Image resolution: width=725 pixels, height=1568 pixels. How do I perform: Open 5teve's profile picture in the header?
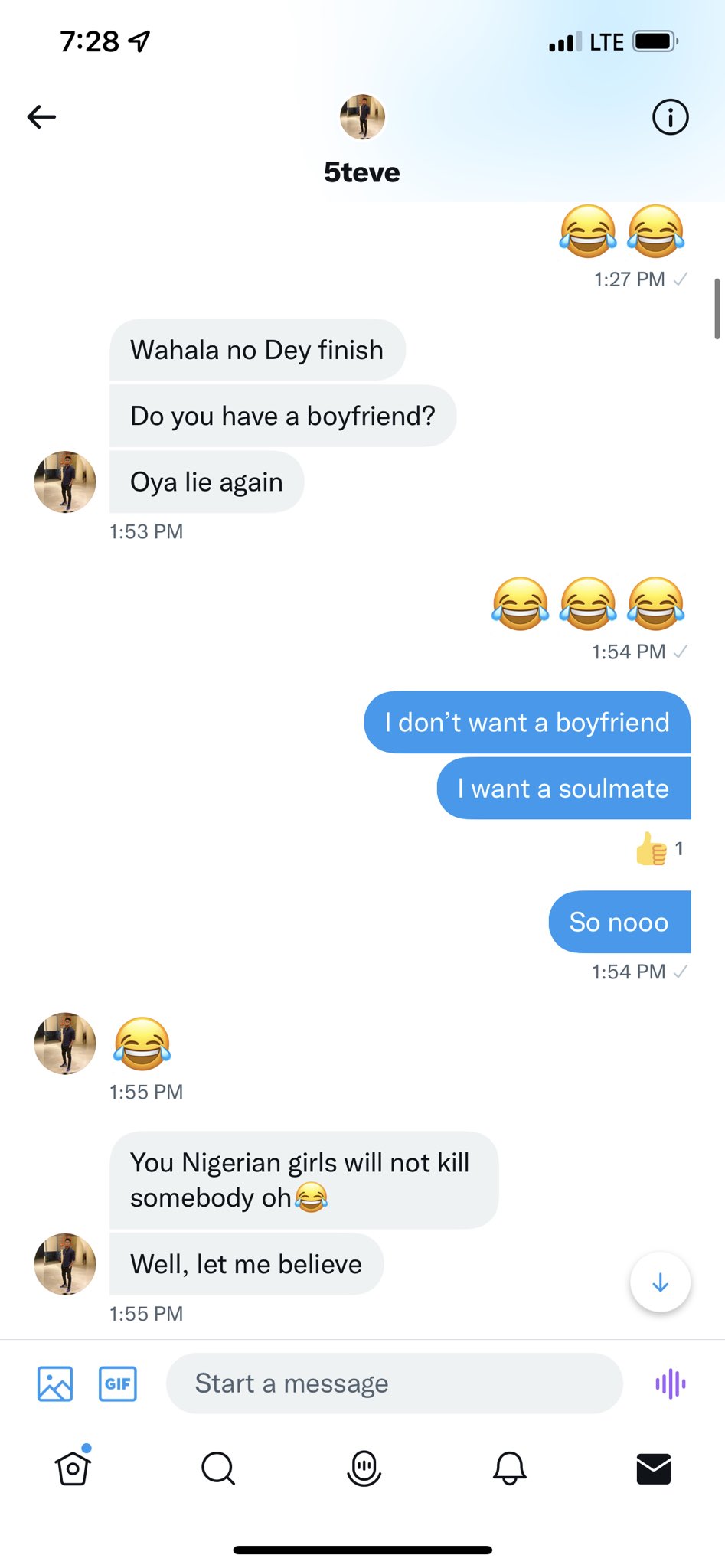(362, 117)
